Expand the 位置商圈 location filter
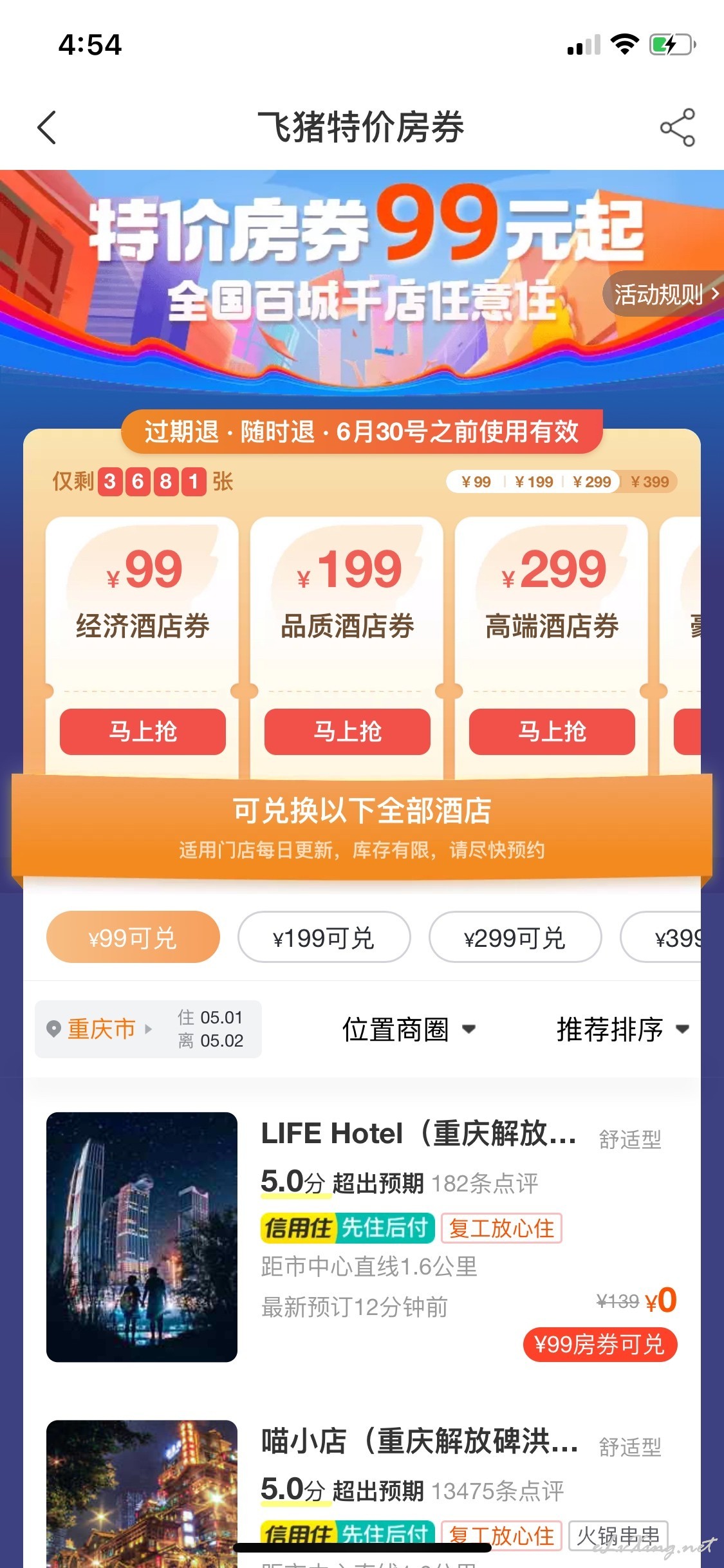 [x=409, y=1029]
